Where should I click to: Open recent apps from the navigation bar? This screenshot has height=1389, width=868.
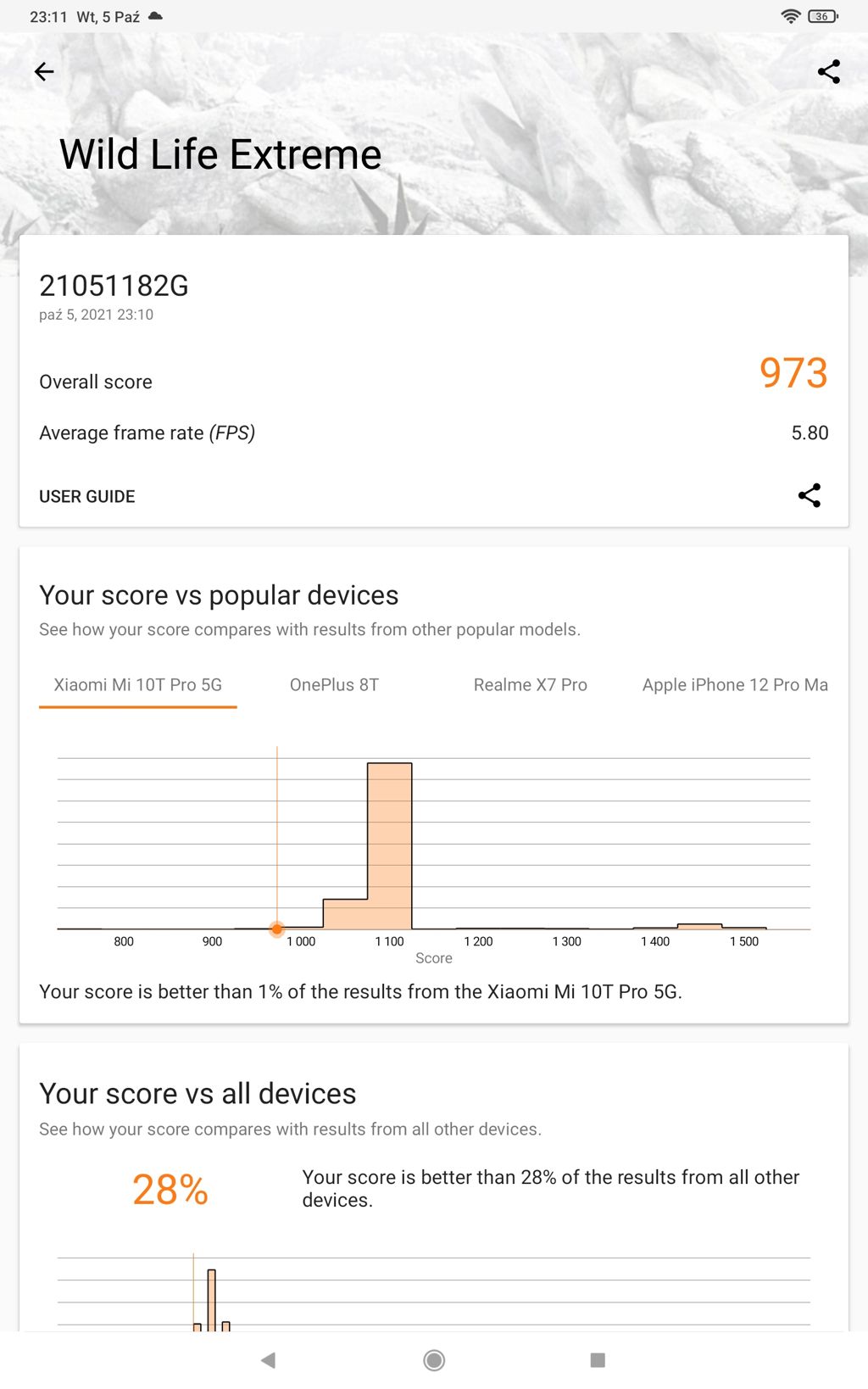[598, 1360]
